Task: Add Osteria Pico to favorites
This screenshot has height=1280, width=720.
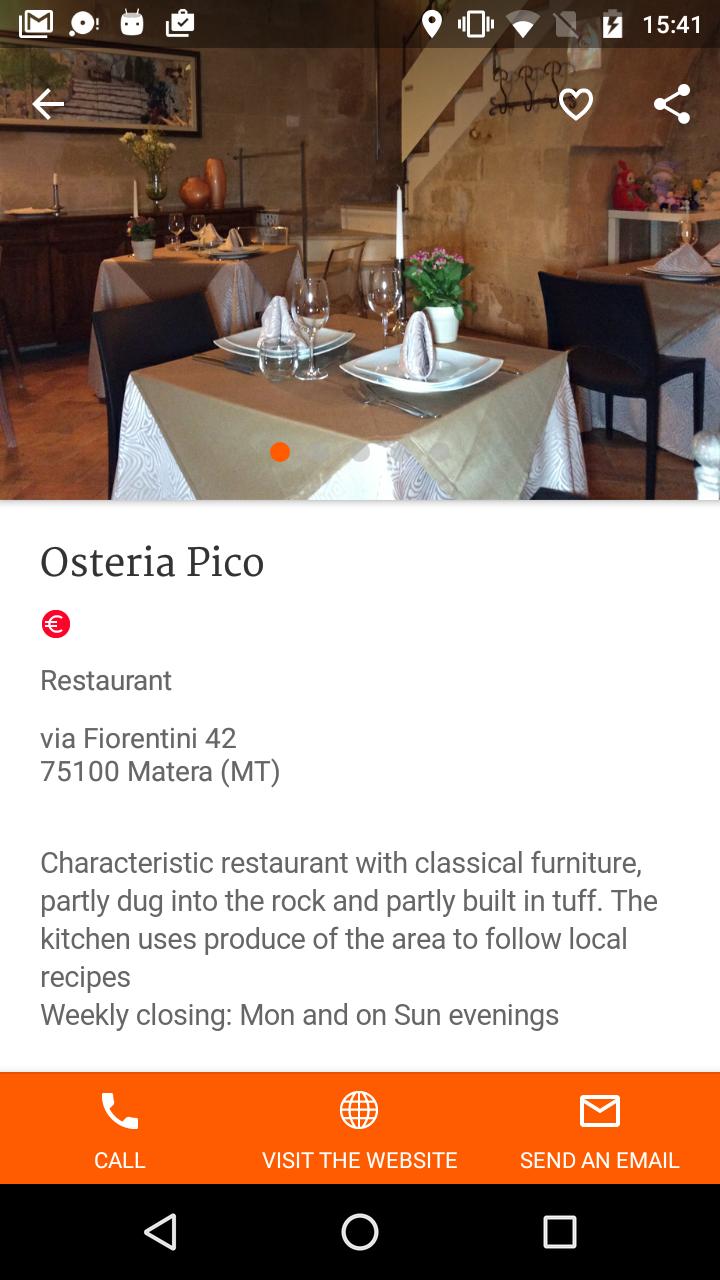Action: [x=575, y=104]
